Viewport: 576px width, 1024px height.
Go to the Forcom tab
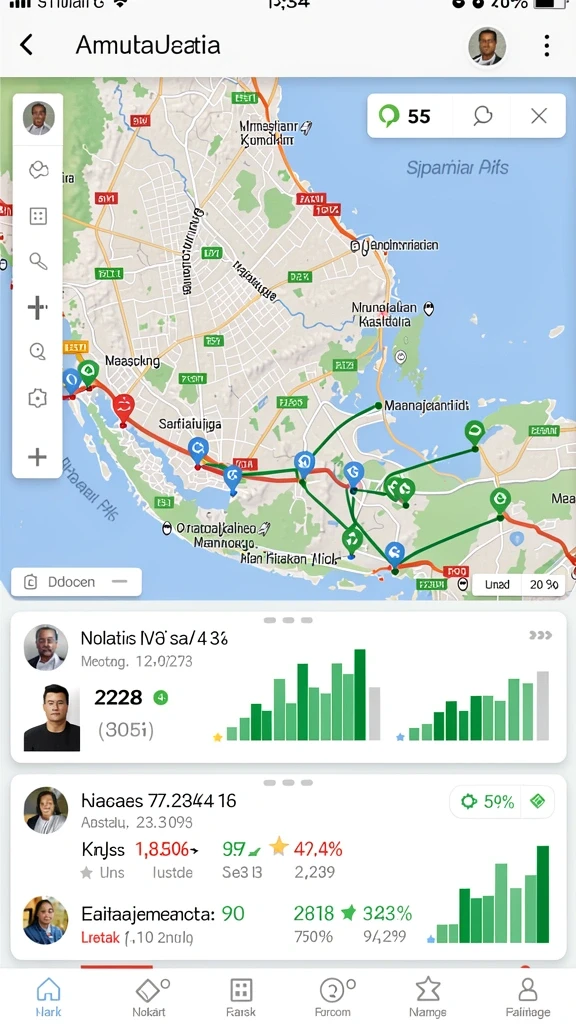tap(334, 997)
